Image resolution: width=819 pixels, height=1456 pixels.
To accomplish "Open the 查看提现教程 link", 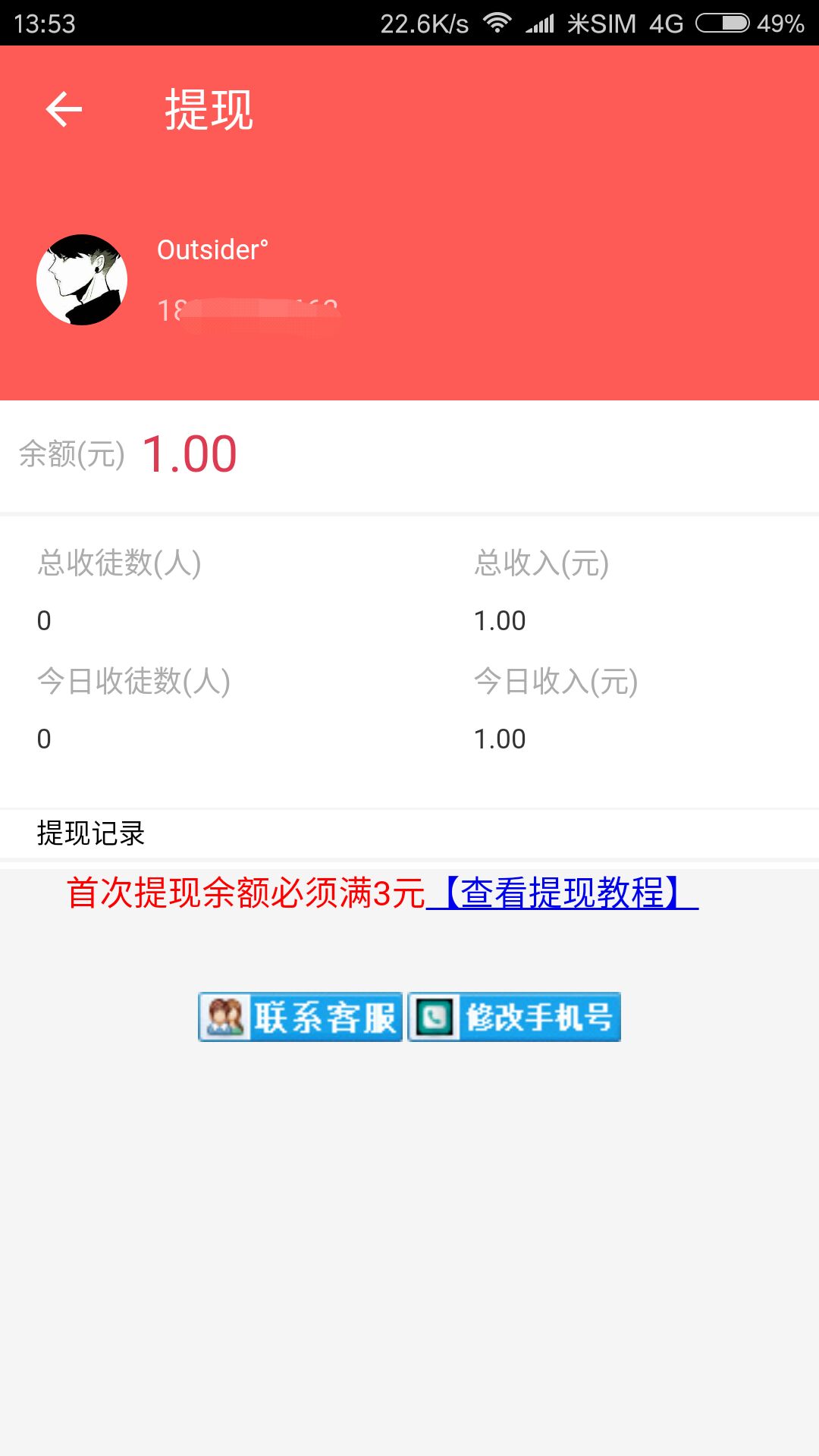I will (x=563, y=893).
